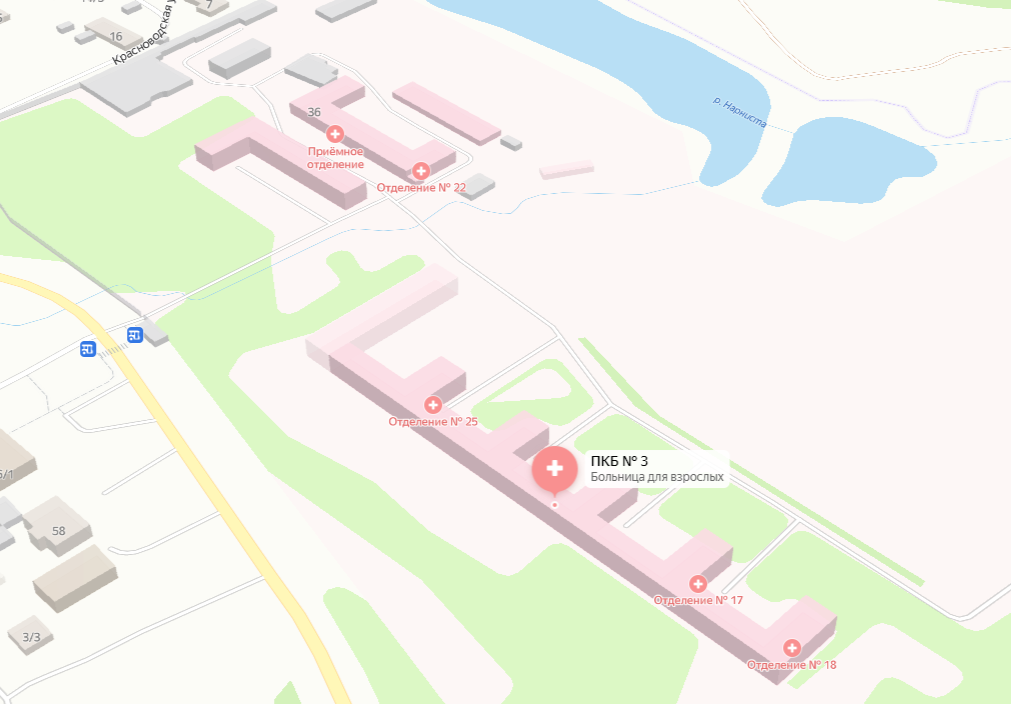1011x704 pixels.
Task: Tap the Отделение № 22 marker
Action: [421, 172]
